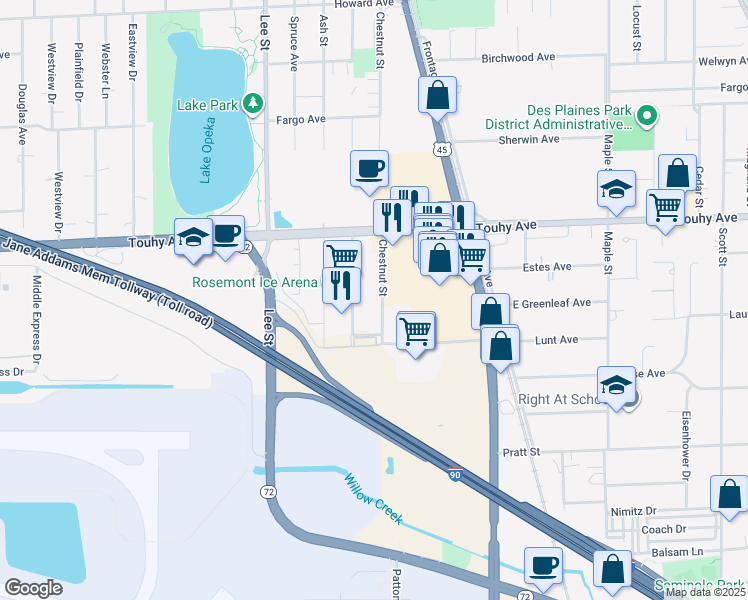
Task: Tap the school marker on Maple St
Action: coord(616,189)
